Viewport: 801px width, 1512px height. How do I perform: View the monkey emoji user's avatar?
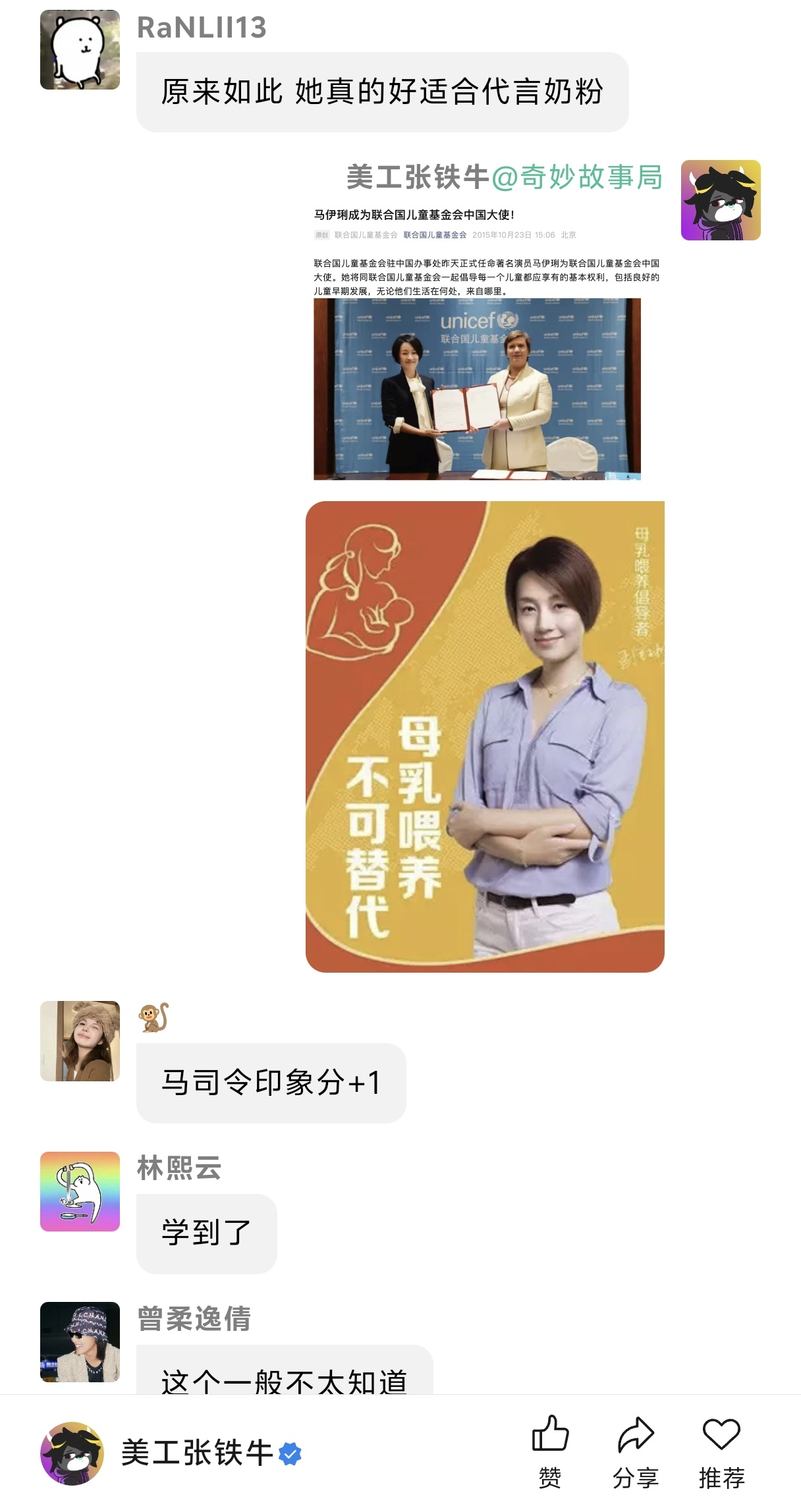pos(80,1041)
